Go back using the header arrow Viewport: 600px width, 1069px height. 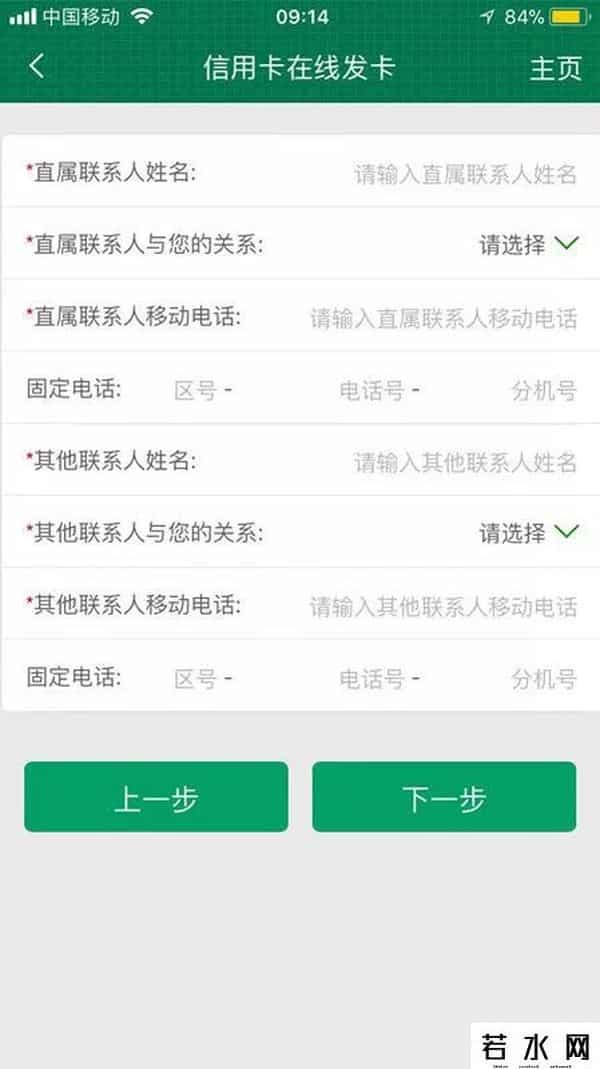(x=37, y=67)
